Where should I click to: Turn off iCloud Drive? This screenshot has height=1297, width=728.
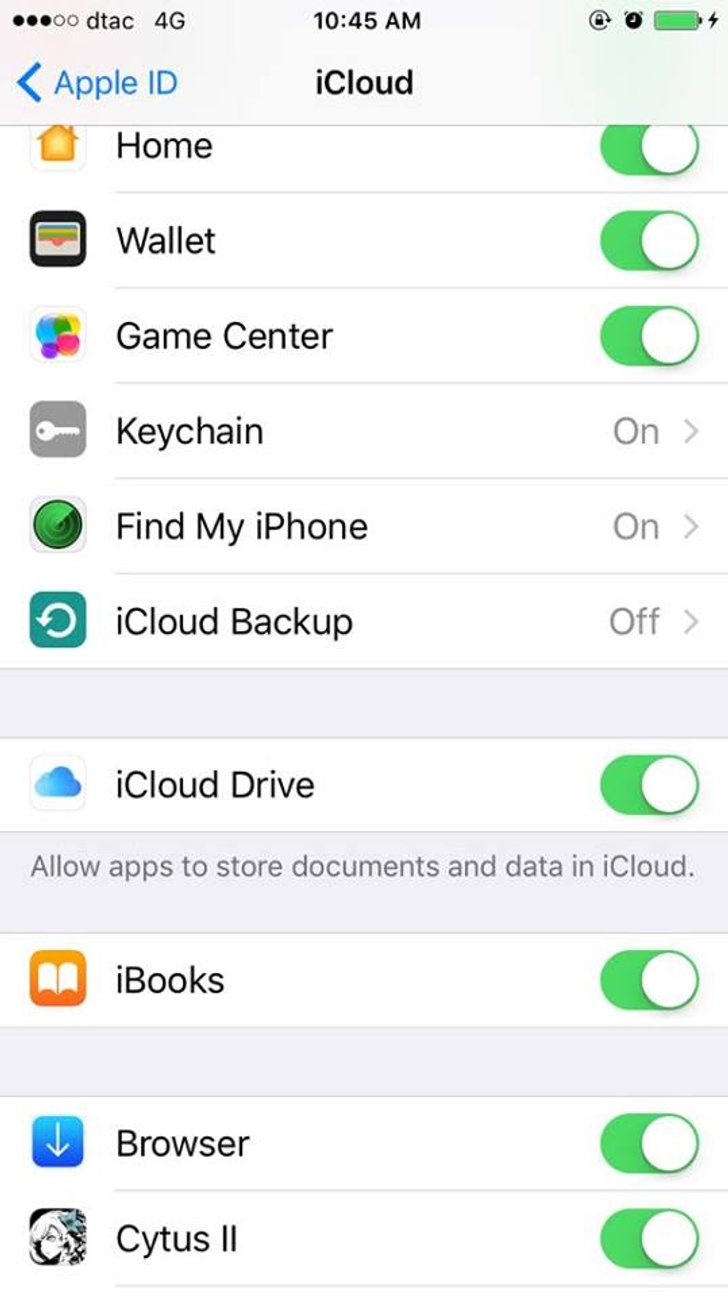coord(648,785)
